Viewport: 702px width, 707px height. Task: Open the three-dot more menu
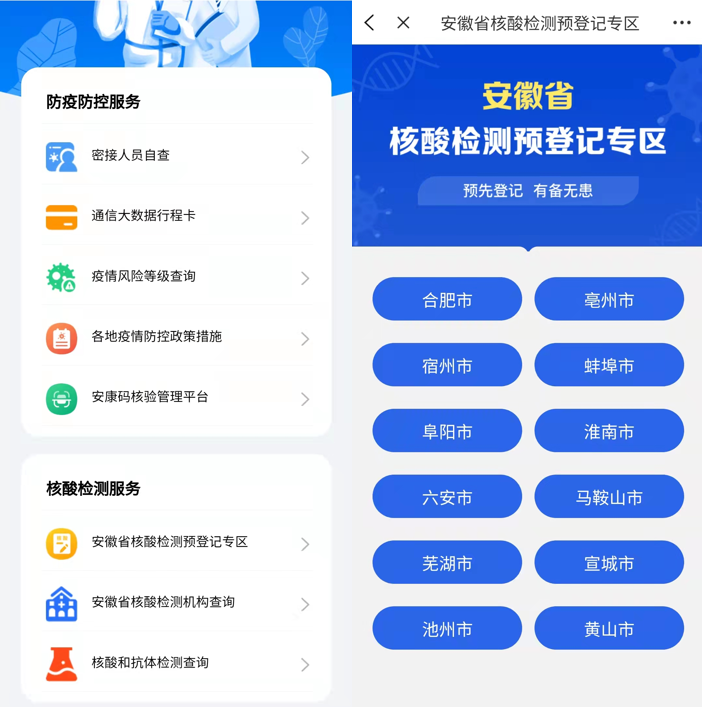pyautogui.click(x=681, y=22)
